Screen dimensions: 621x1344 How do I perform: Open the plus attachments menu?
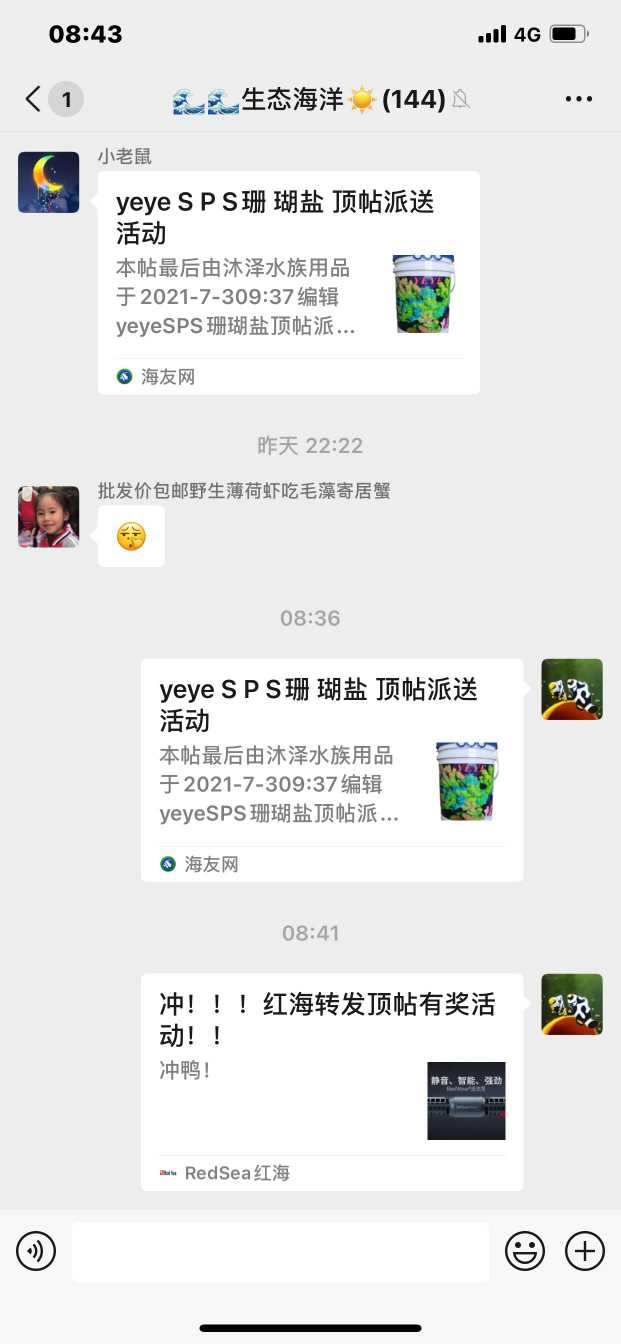pos(585,1251)
